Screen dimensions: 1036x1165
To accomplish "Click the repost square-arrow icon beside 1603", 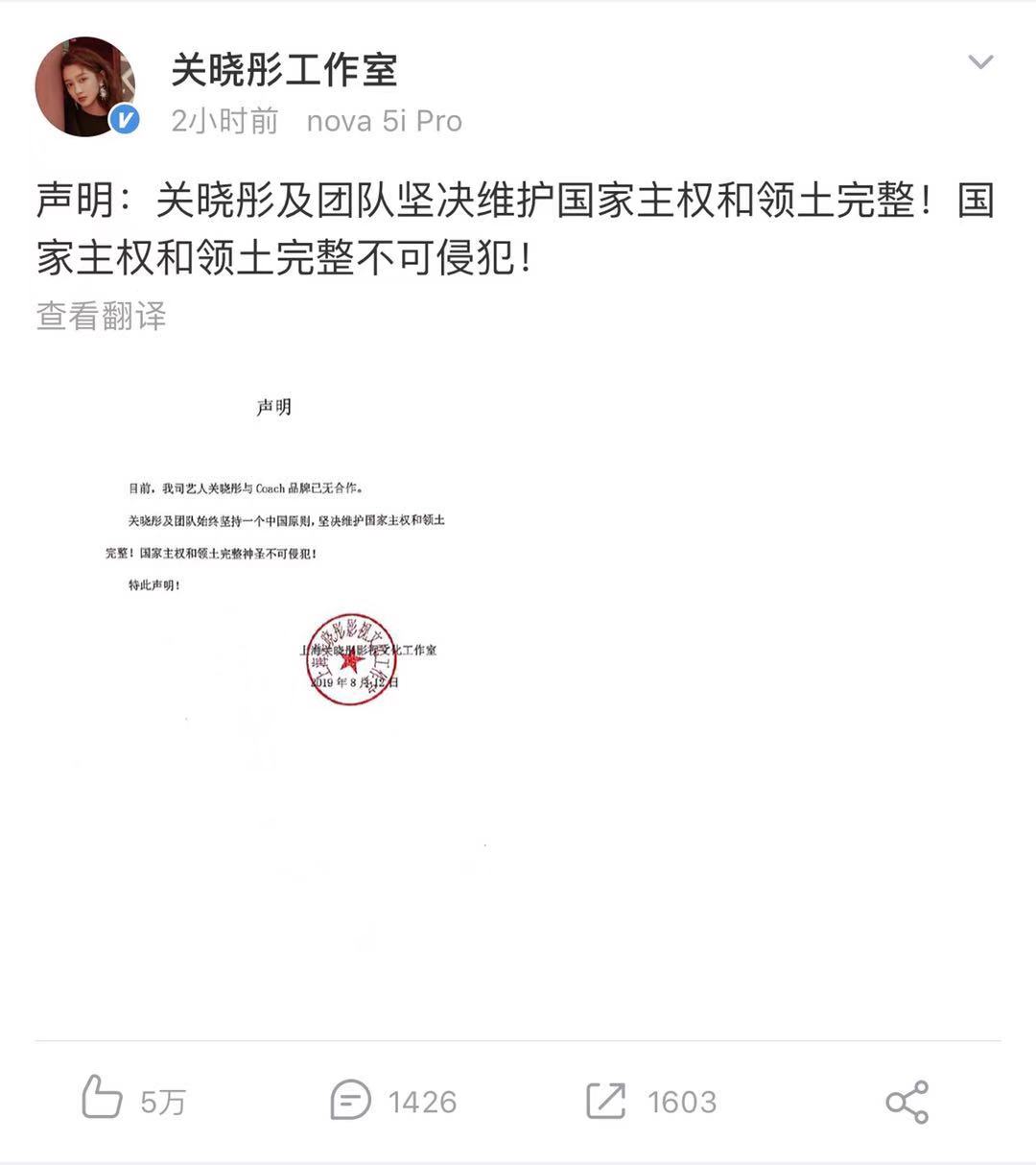I will click(x=604, y=1101).
